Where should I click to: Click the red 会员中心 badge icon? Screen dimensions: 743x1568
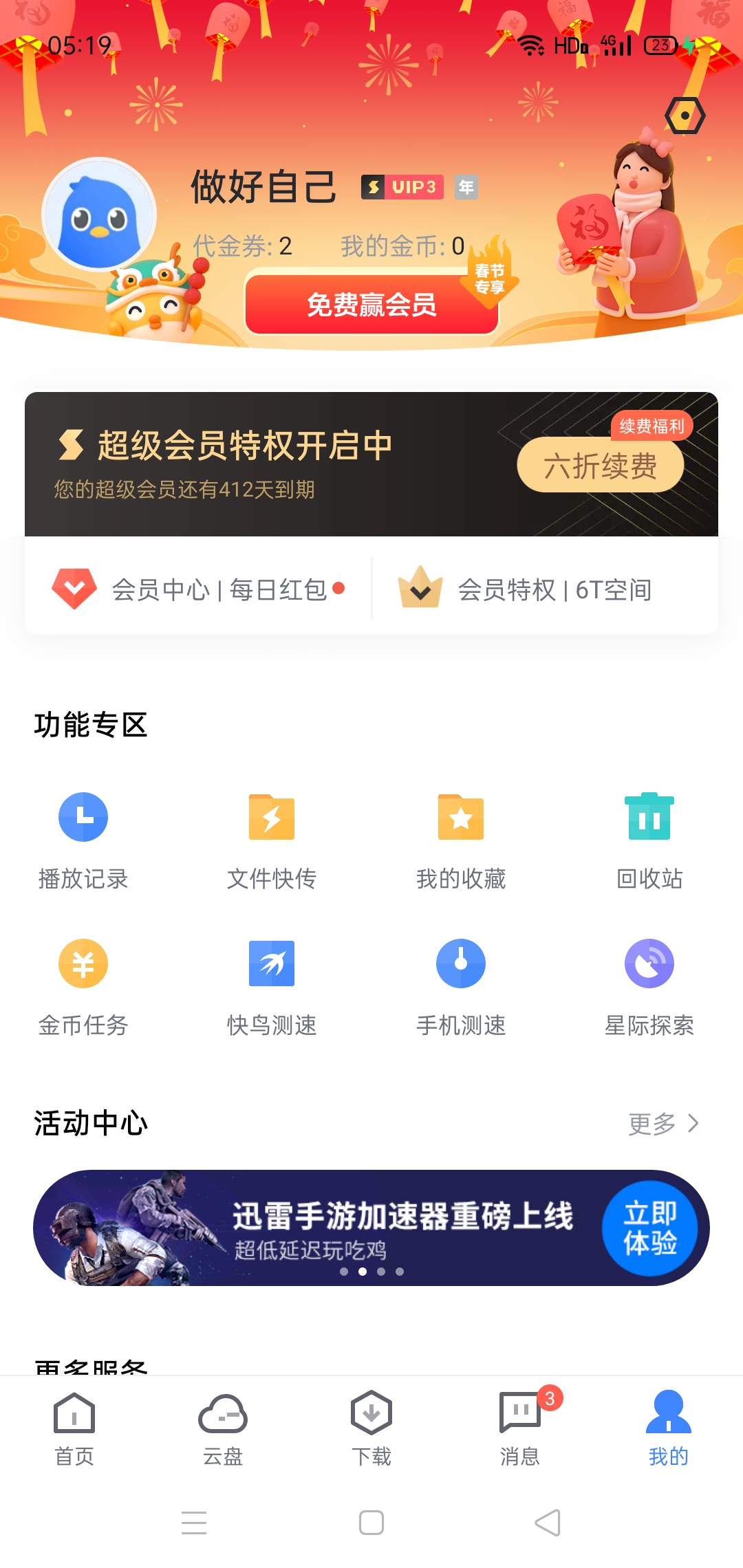tap(76, 589)
